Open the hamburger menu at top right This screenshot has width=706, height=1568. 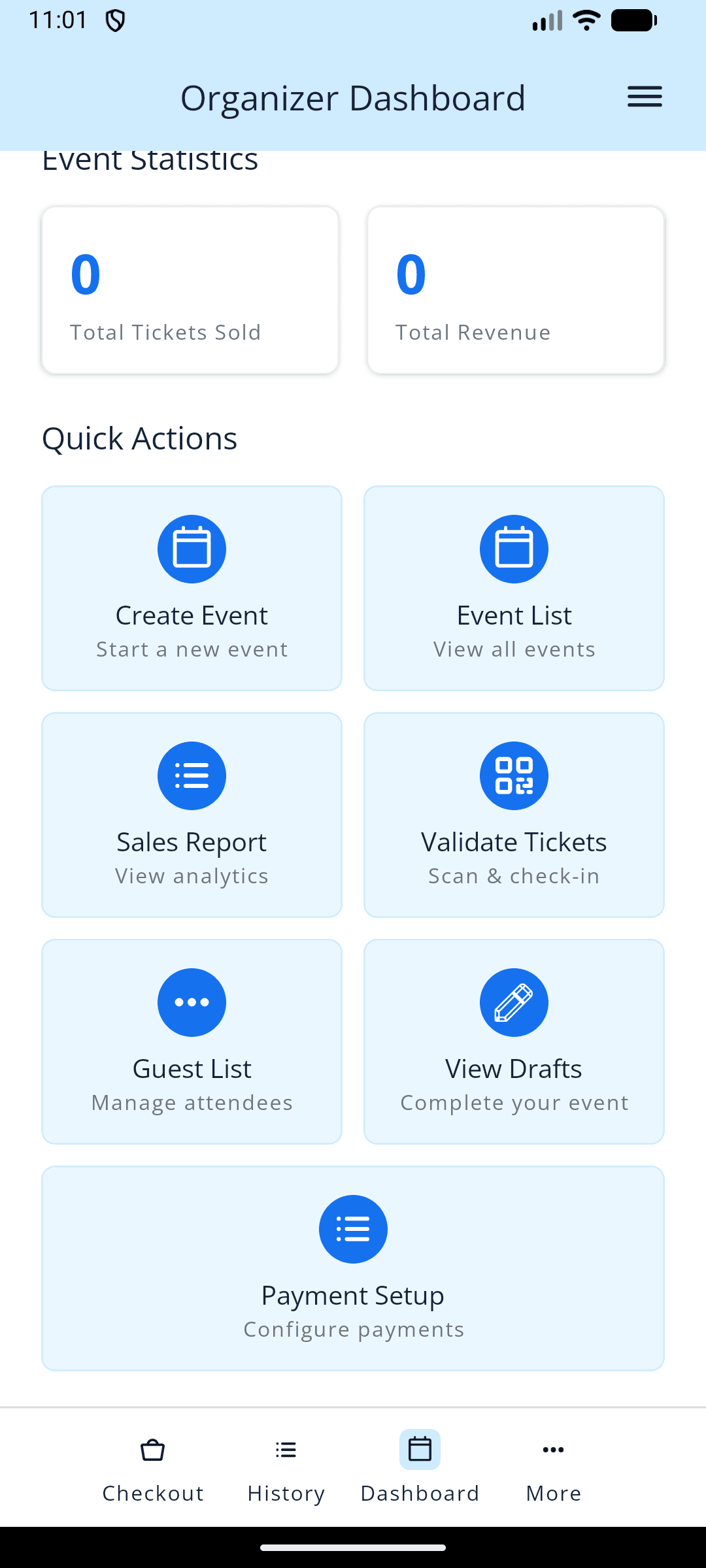point(645,97)
